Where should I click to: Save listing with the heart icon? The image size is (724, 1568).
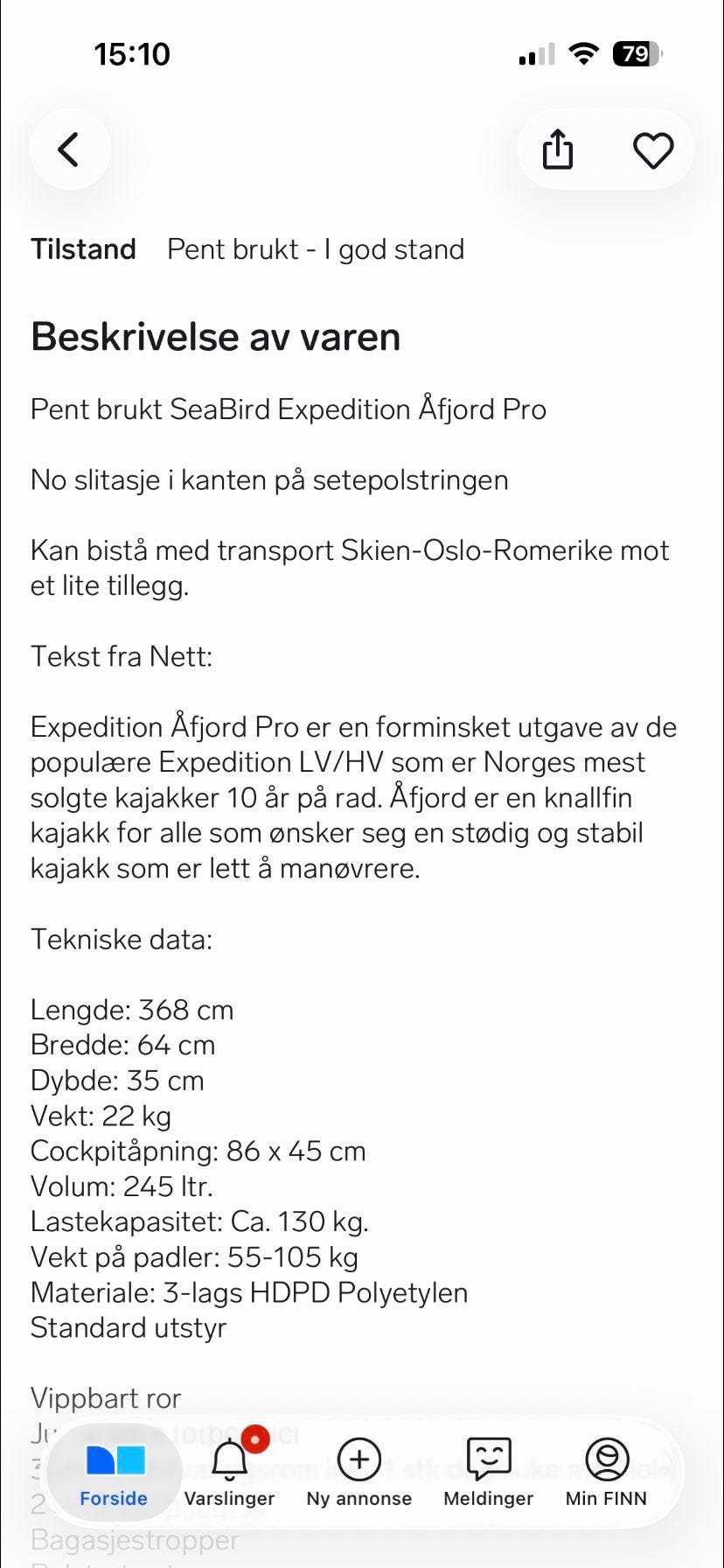click(653, 150)
